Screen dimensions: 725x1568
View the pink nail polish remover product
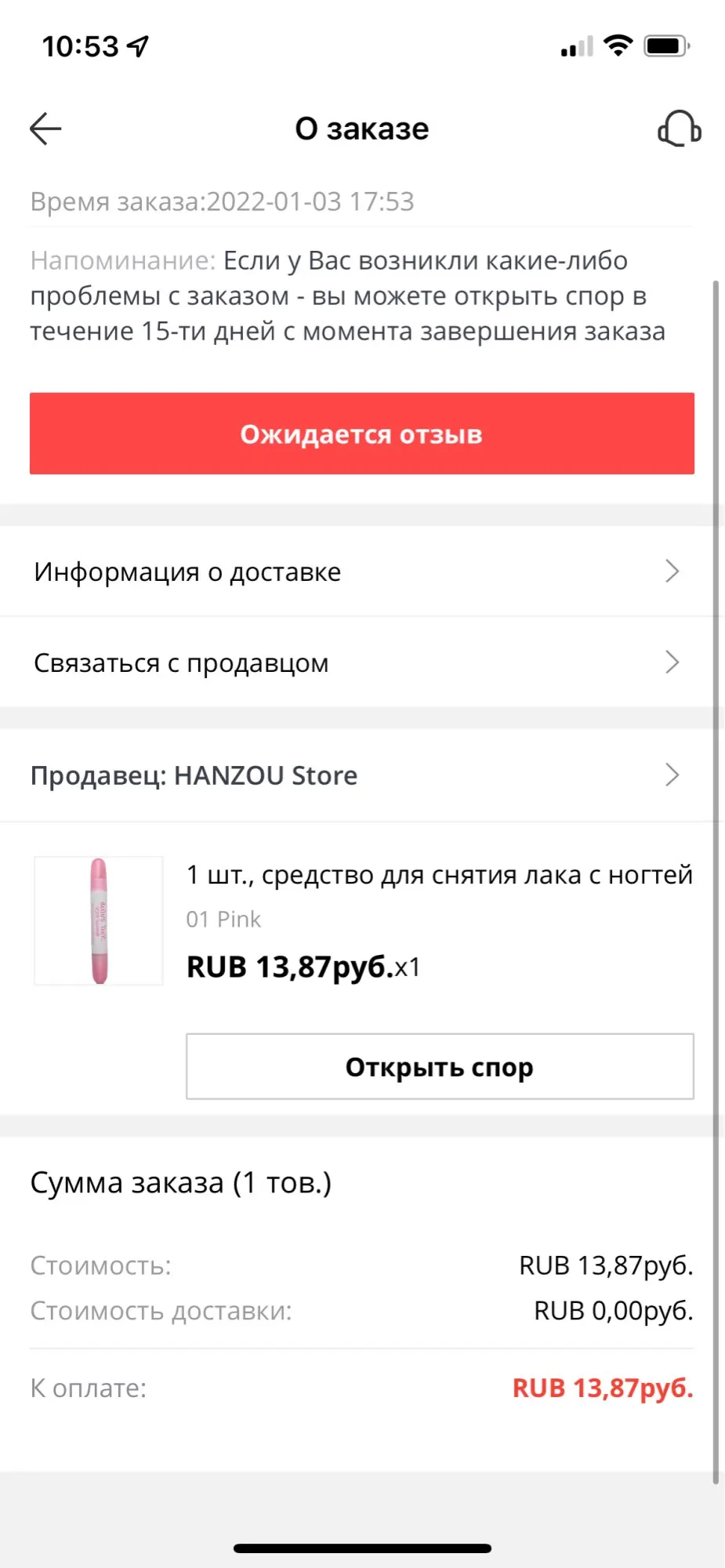(99, 920)
